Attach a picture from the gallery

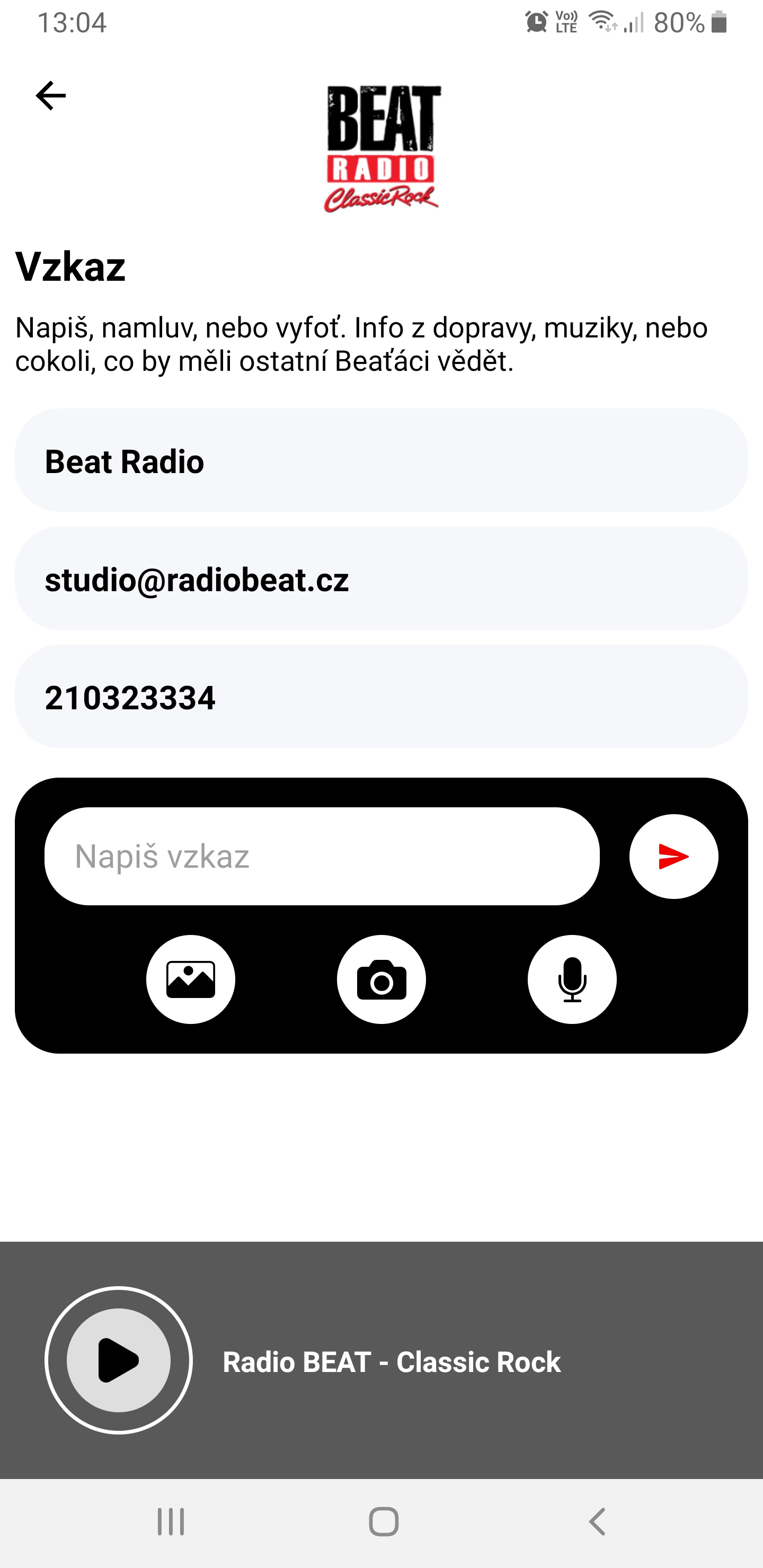pos(191,979)
